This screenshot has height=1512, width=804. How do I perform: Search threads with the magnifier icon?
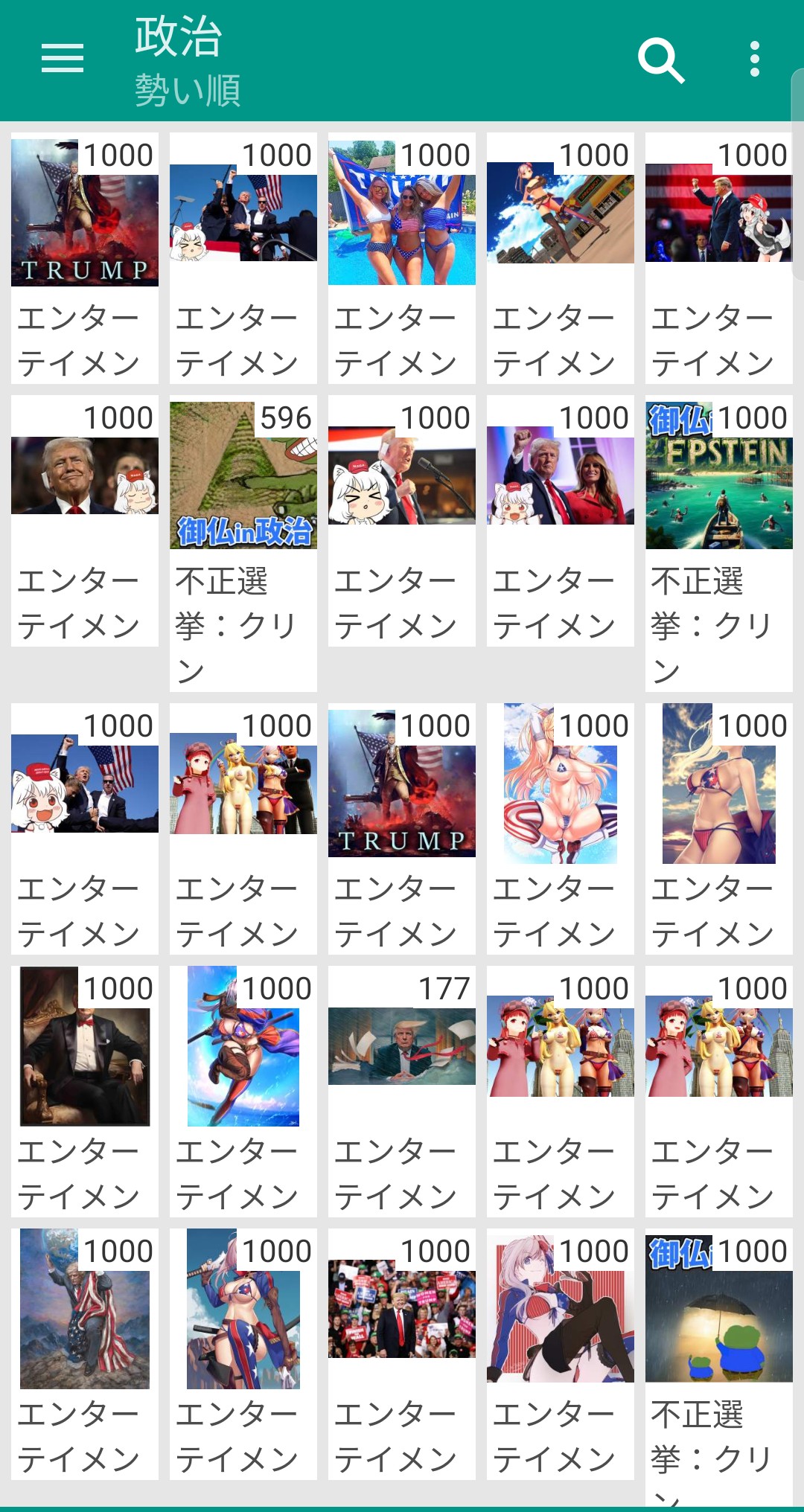660,60
